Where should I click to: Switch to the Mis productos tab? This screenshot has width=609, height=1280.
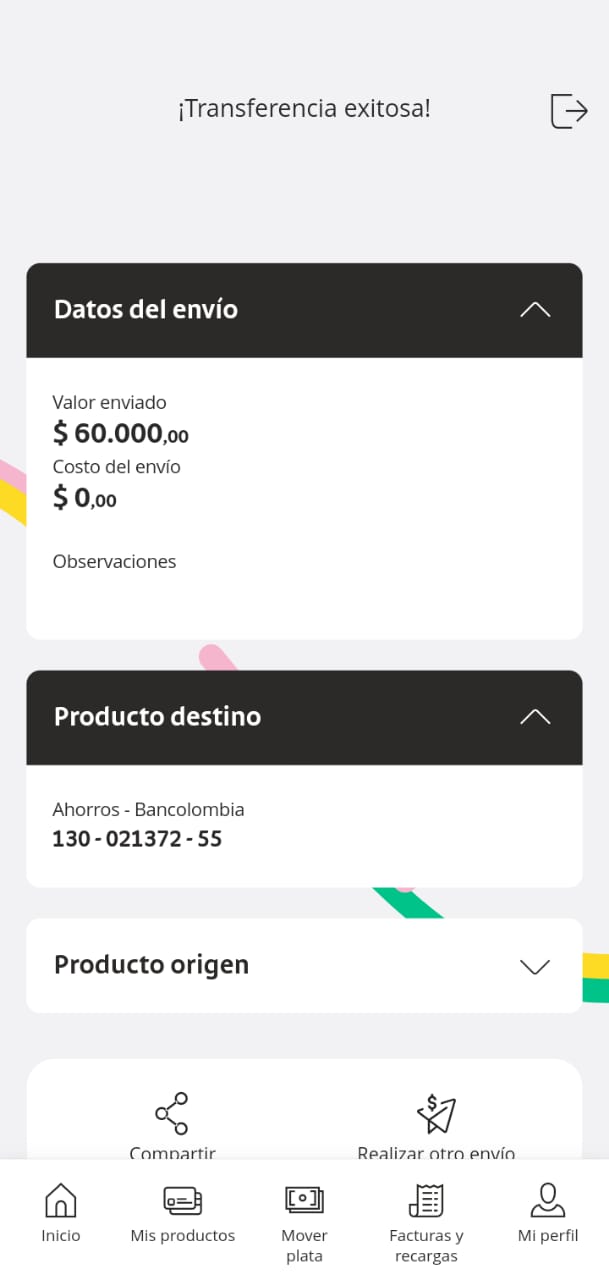(x=183, y=1213)
